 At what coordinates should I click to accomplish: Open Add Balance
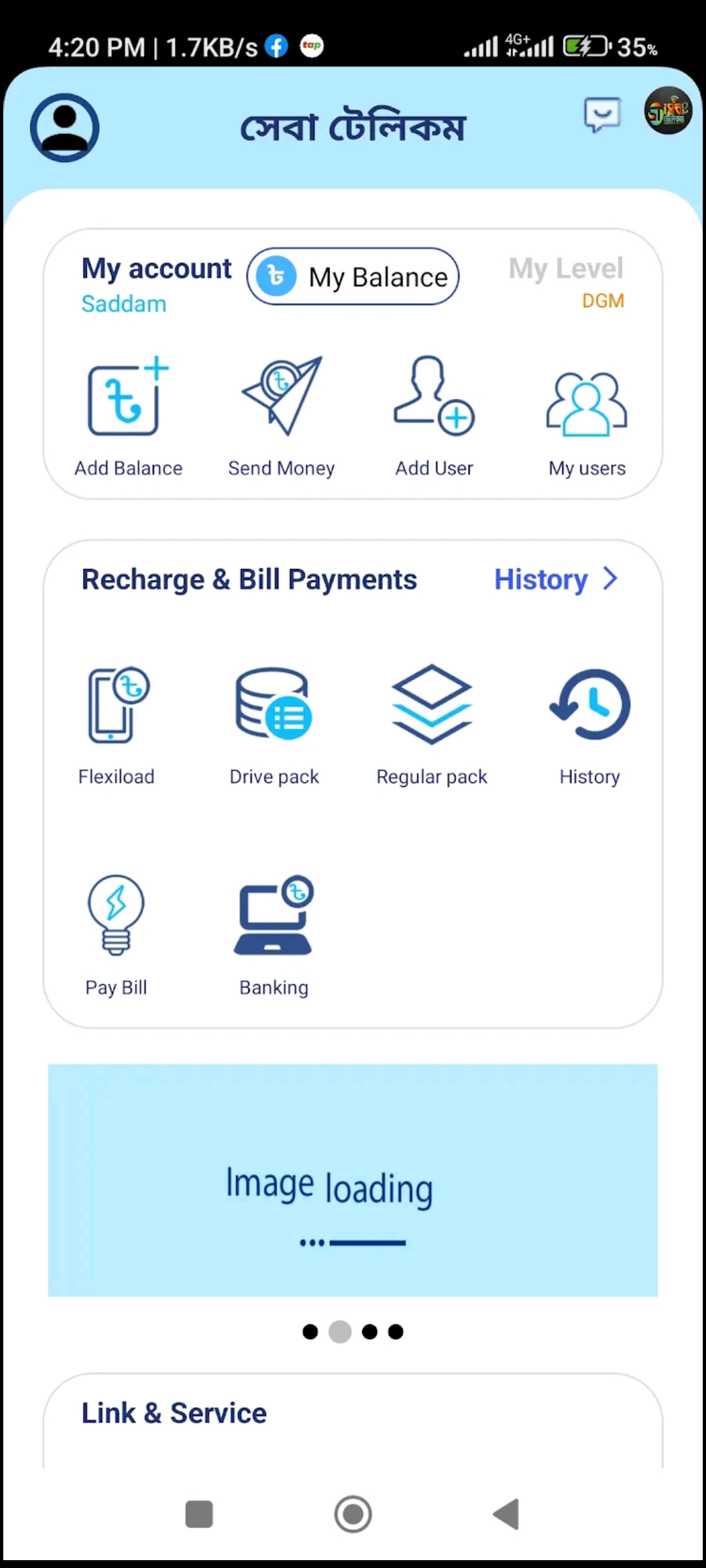pyautogui.click(x=128, y=417)
